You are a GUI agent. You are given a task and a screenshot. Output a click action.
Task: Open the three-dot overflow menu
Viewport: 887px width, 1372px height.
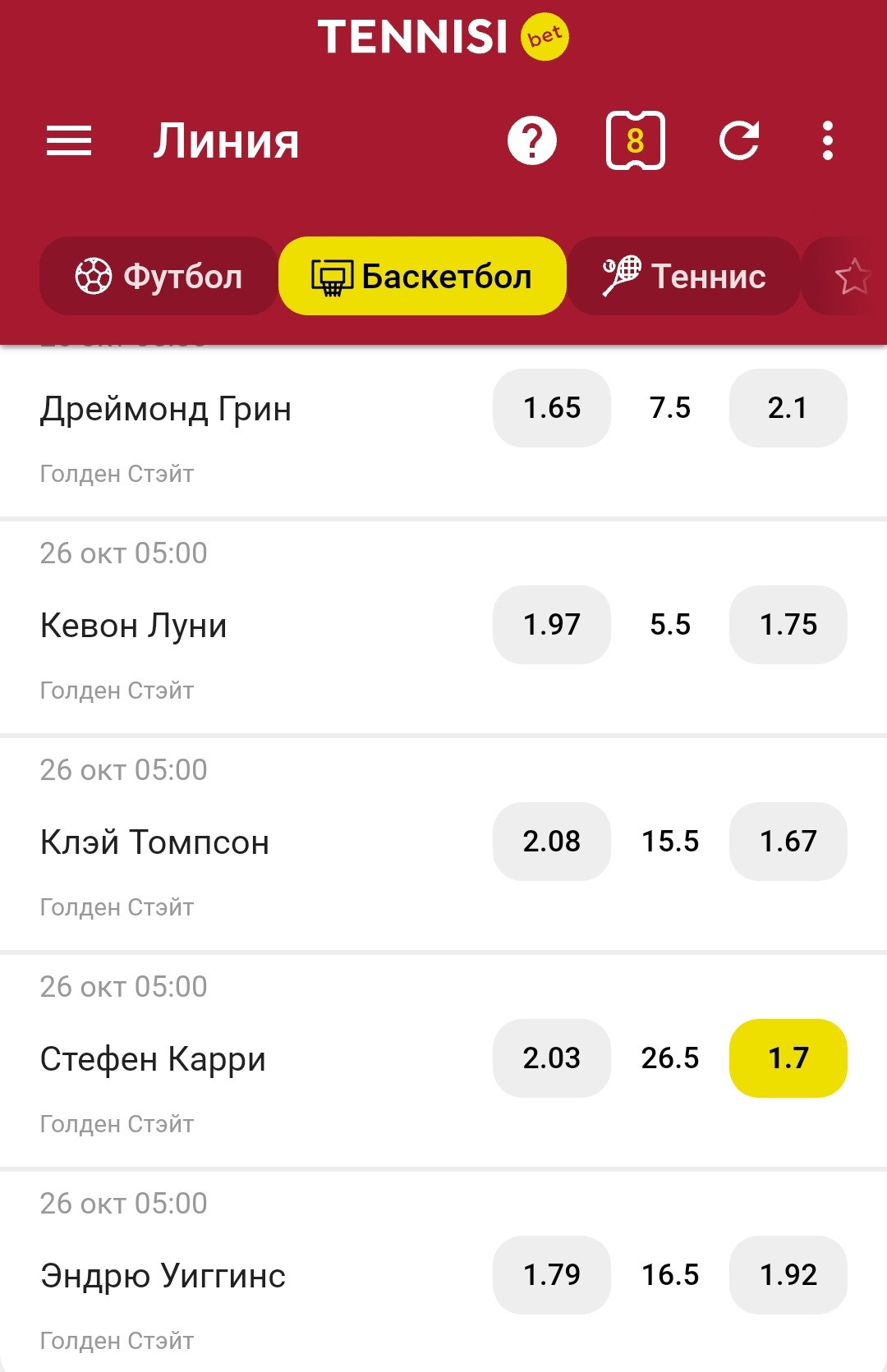click(x=828, y=141)
